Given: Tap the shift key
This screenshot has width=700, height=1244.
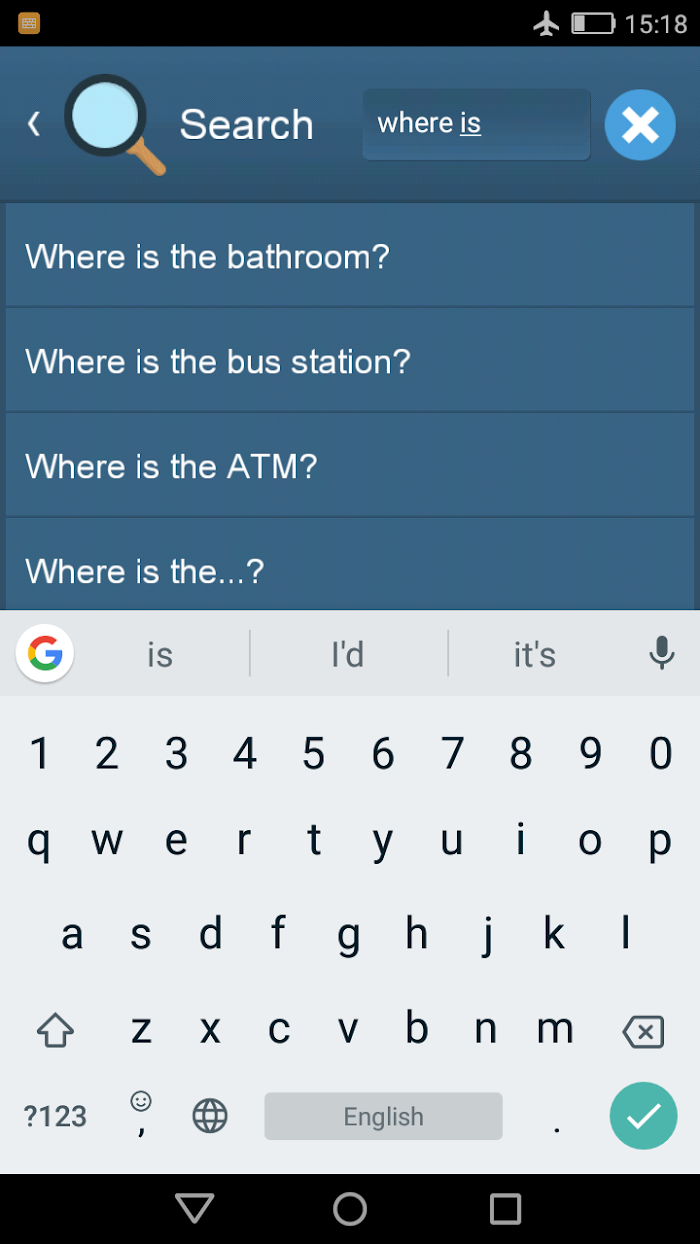Looking at the screenshot, I should point(55,1029).
